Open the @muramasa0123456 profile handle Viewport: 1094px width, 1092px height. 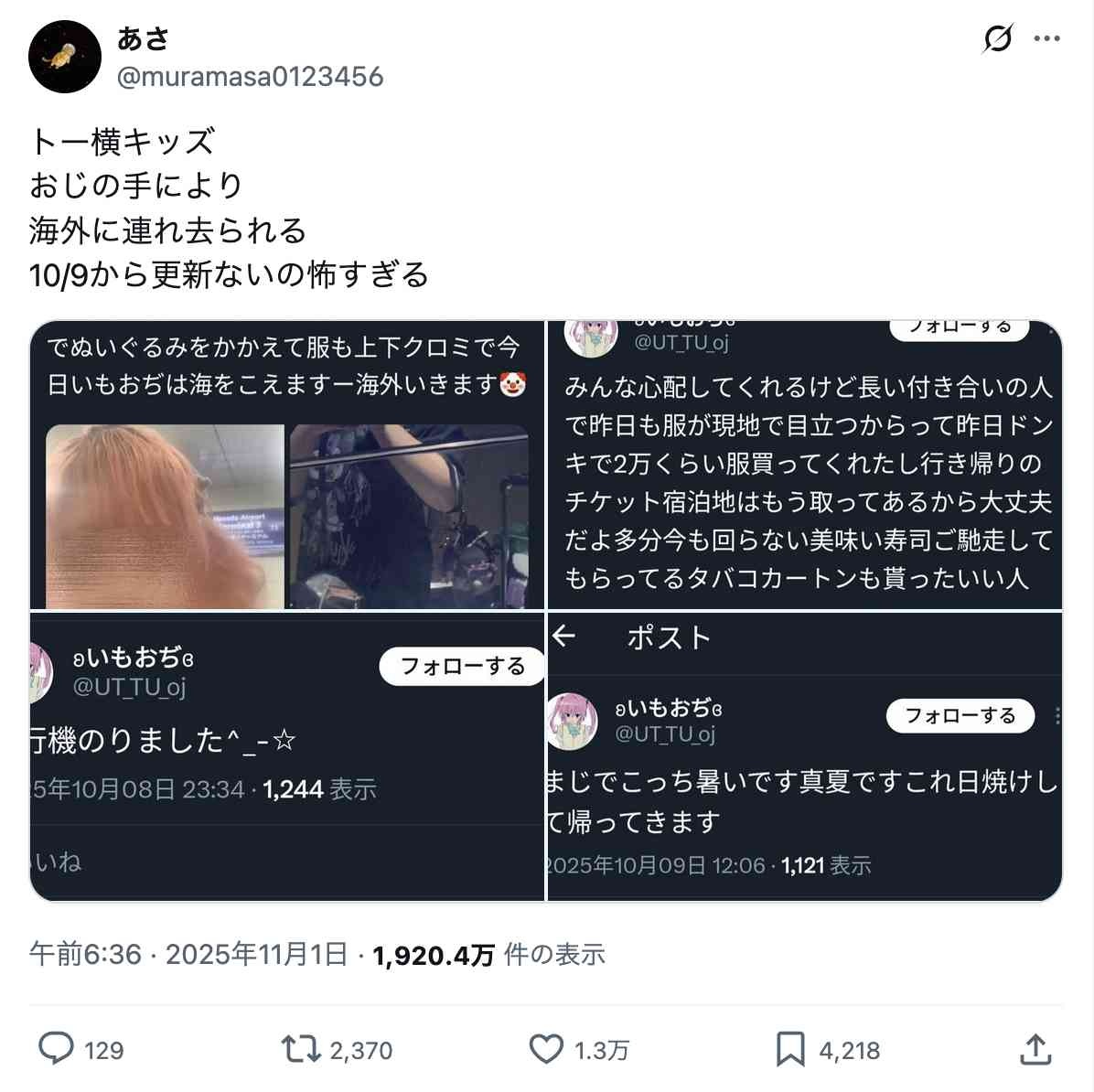[250, 77]
